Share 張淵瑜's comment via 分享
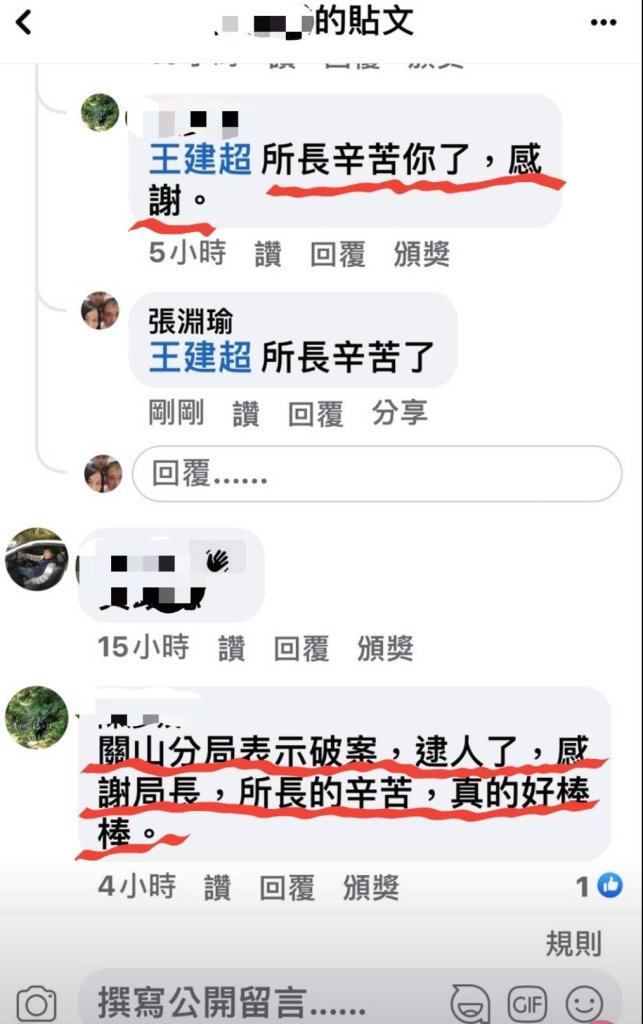The height and width of the screenshot is (1024, 643). (x=400, y=413)
